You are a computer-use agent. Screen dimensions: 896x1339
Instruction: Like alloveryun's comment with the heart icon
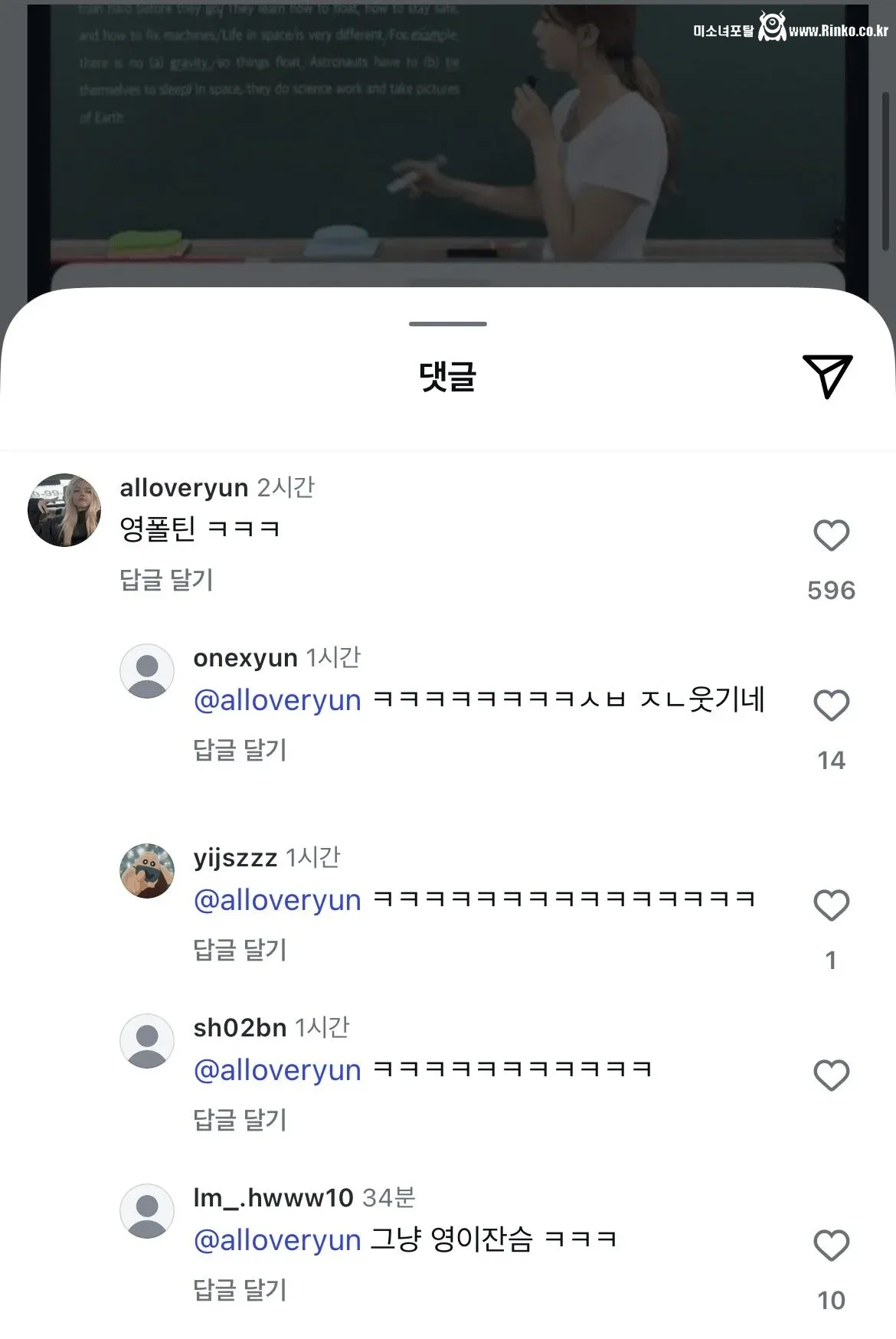point(831,537)
